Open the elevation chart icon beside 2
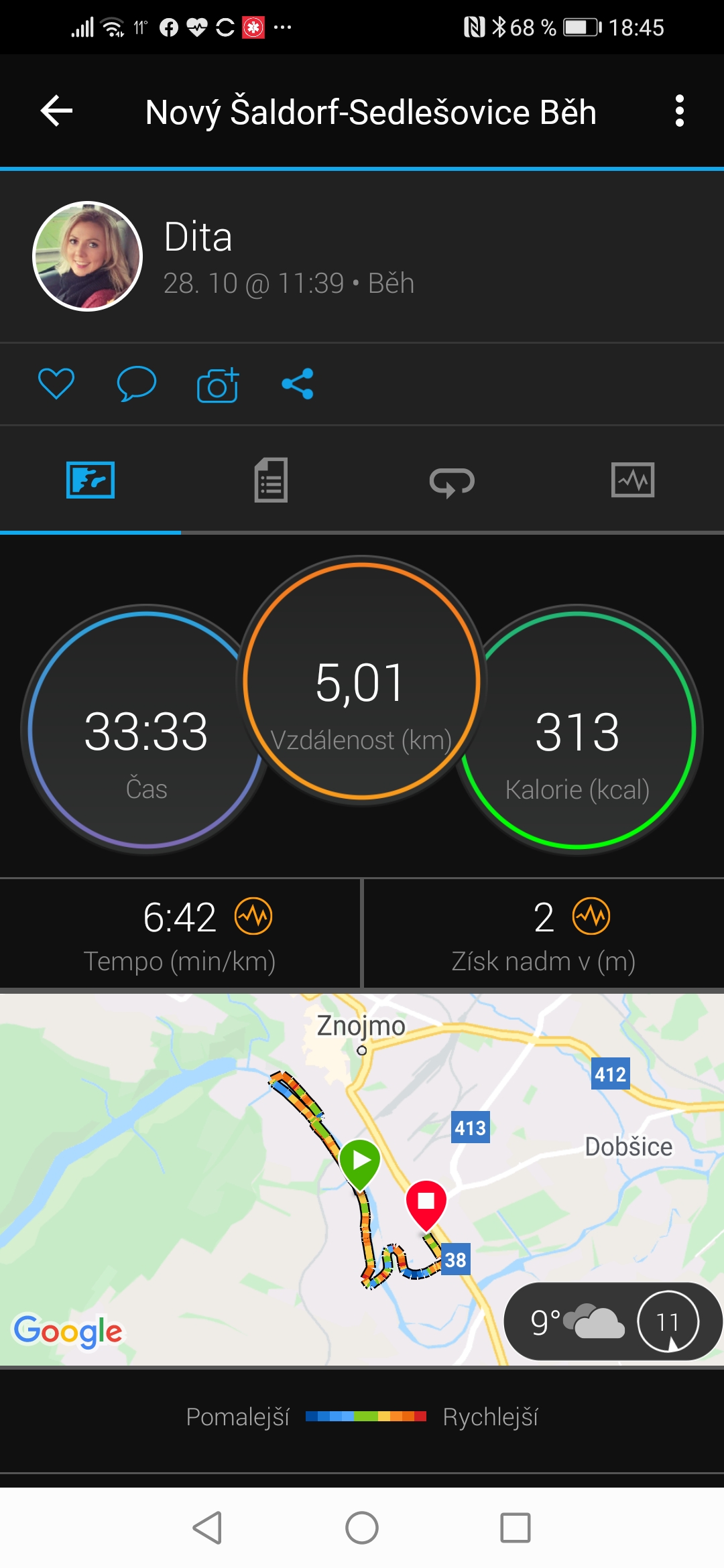The image size is (724, 1568). click(591, 916)
